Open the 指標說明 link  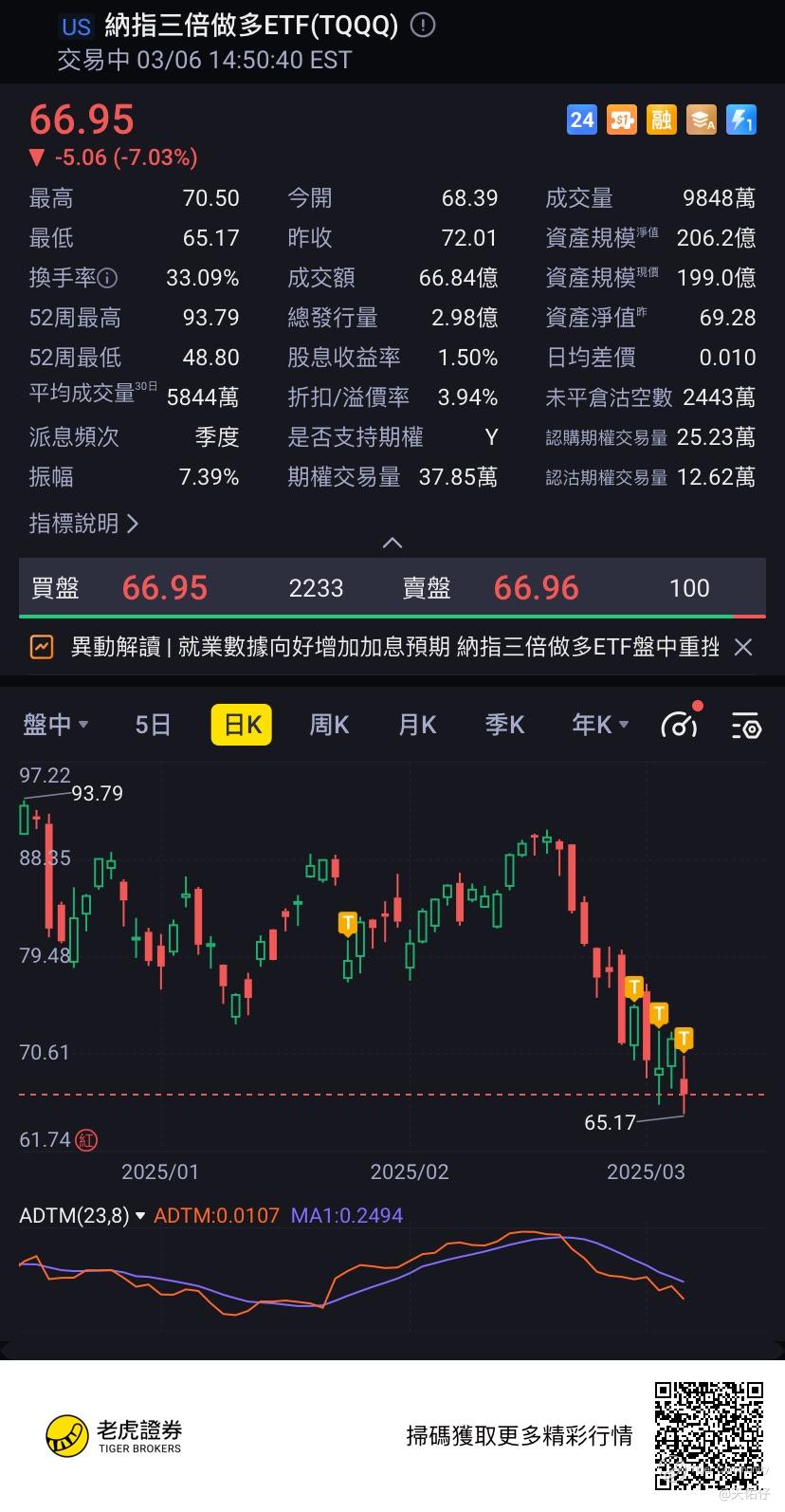(x=83, y=523)
